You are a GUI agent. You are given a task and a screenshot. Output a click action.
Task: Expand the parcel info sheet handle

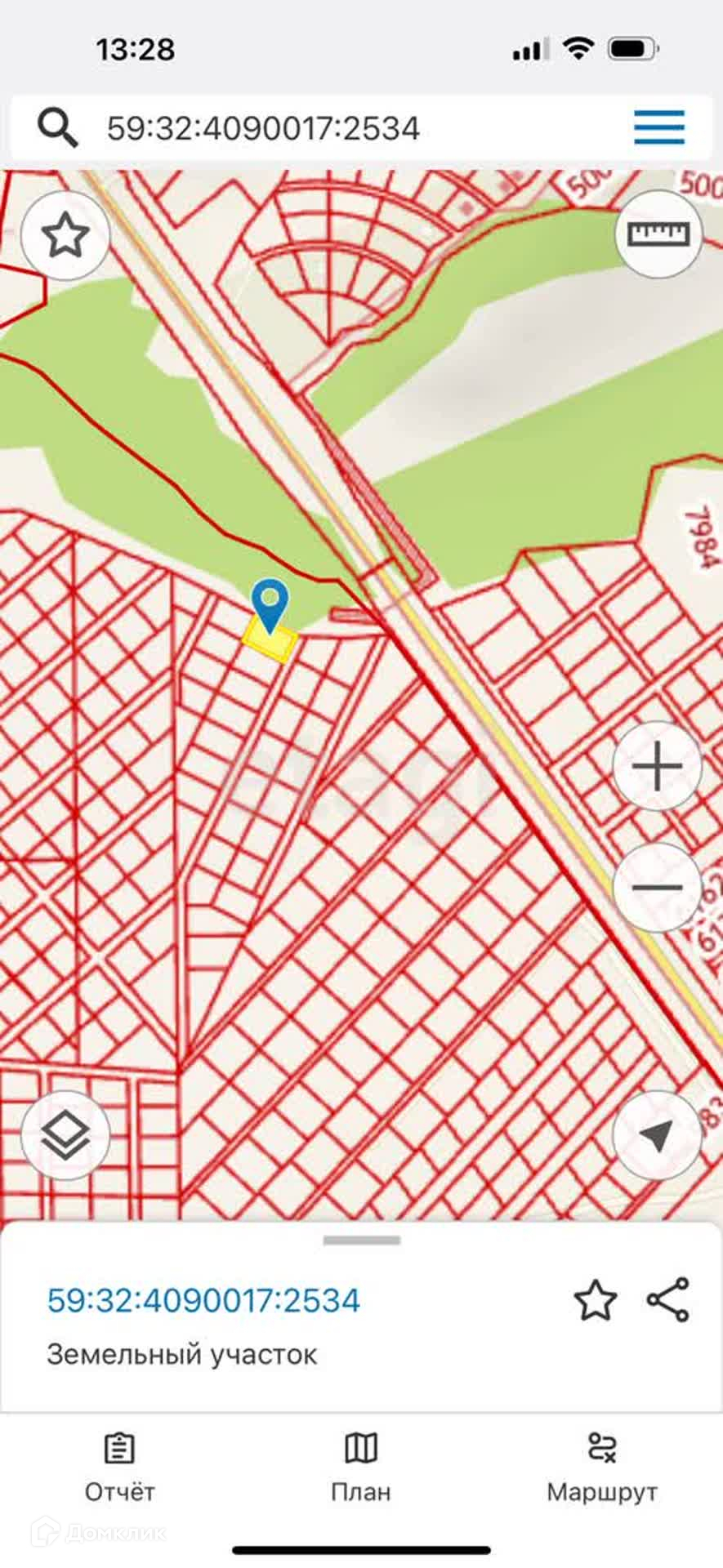(362, 1240)
